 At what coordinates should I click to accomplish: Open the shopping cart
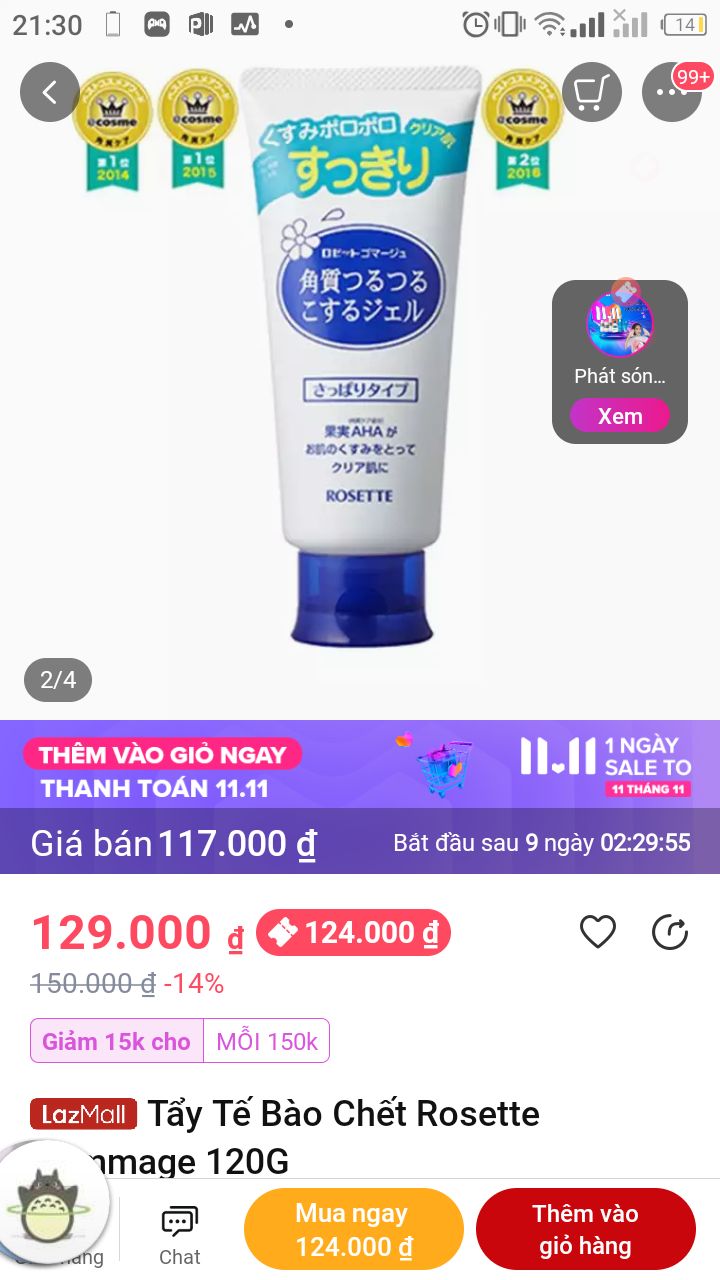click(592, 92)
